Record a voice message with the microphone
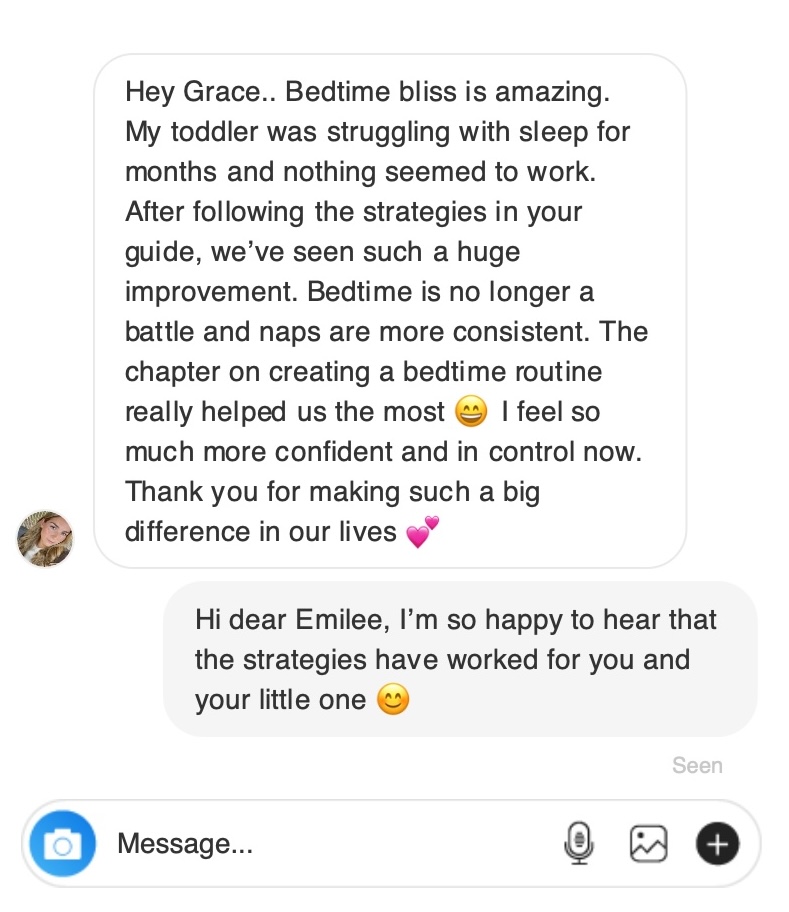The height and width of the screenshot is (912, 789). pos(578,844)
